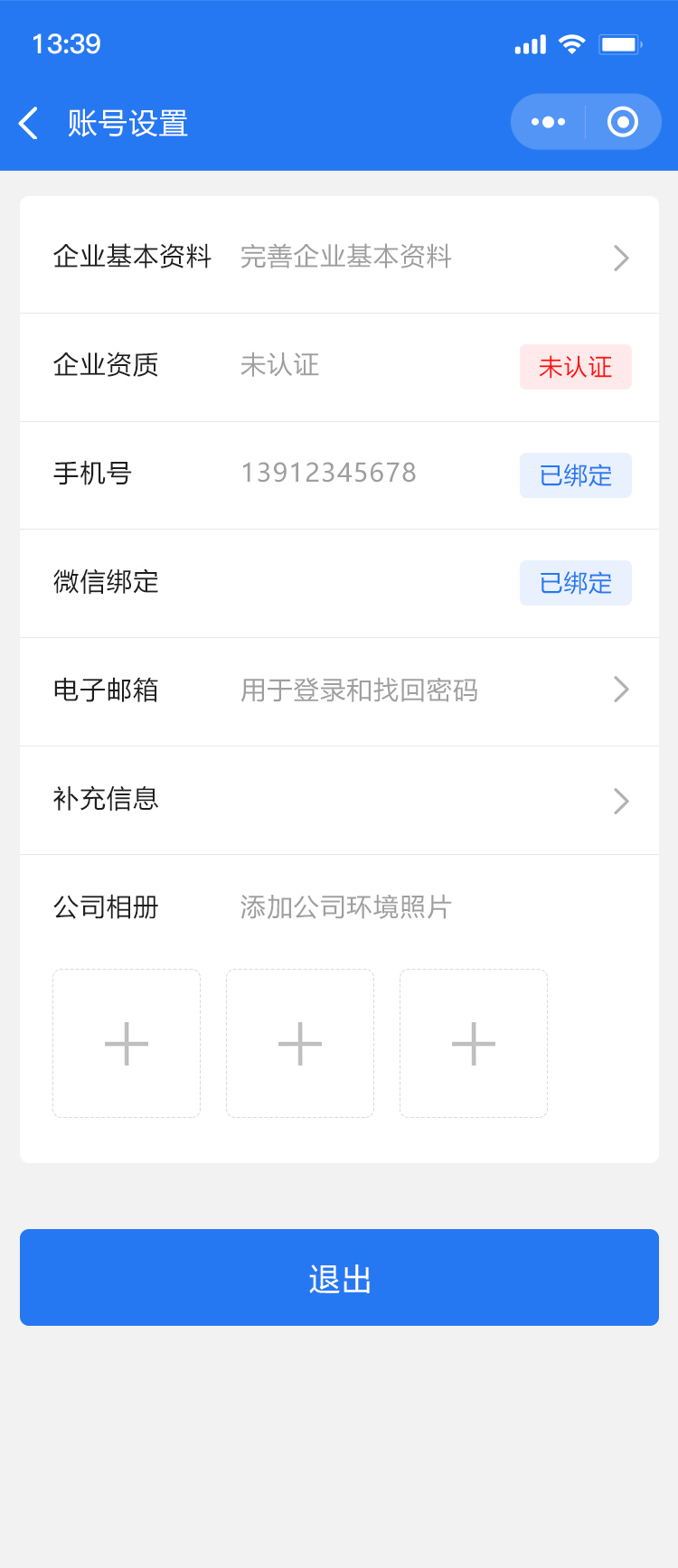Image resolution: width=678 pixels, height=1568 pixels.
Task: Open 补充信息 row
Action: coord(339,800)
